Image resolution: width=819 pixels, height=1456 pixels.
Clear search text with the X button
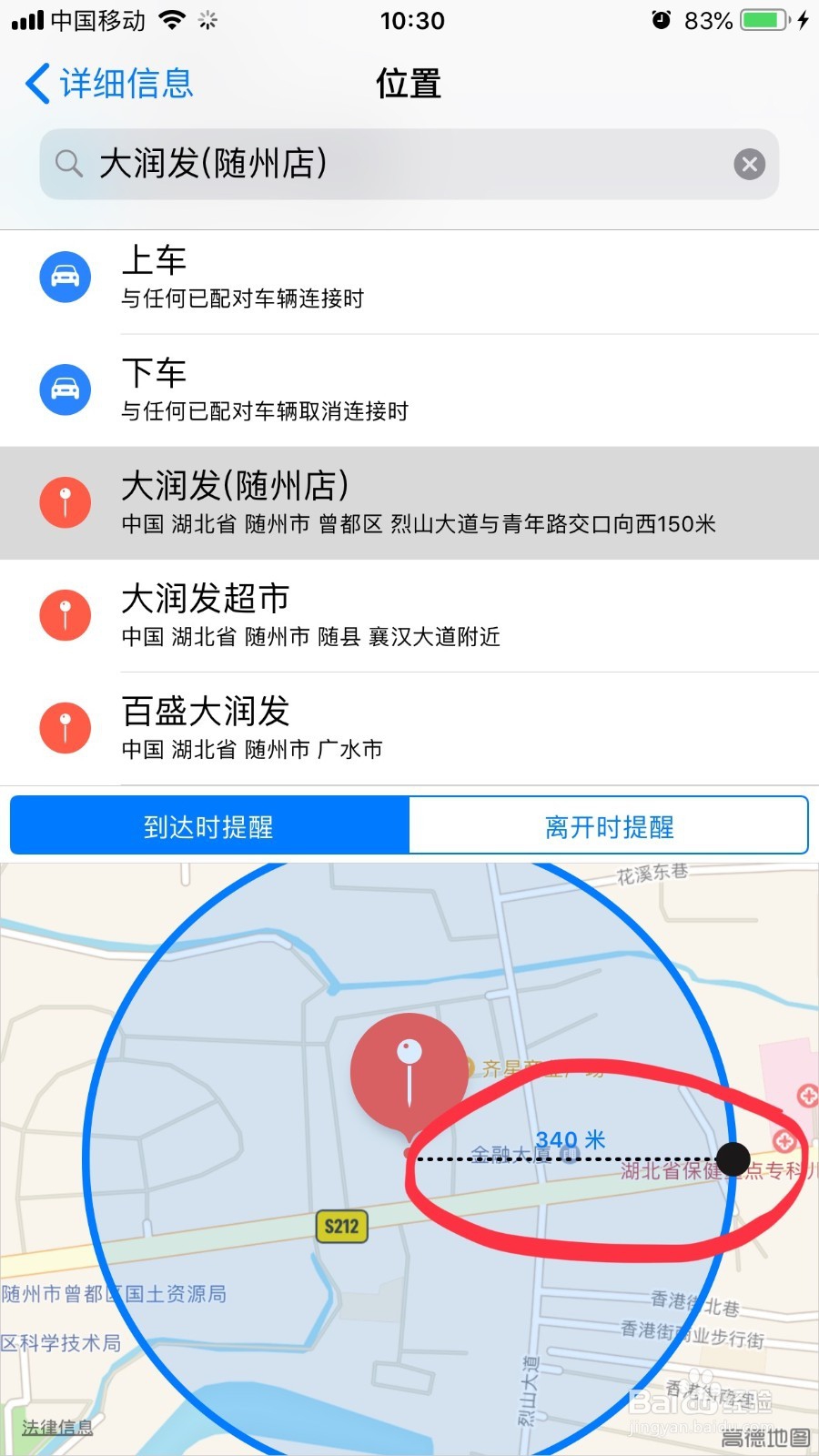[748, 165]
